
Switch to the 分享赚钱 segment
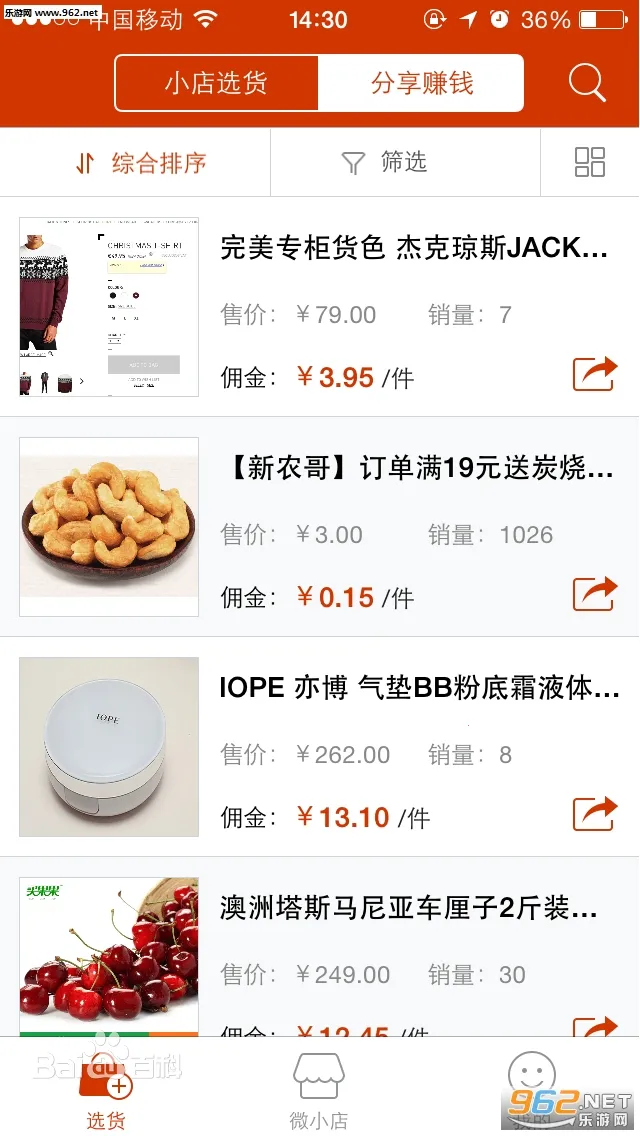pyautogui.click(x=421, y=83)
